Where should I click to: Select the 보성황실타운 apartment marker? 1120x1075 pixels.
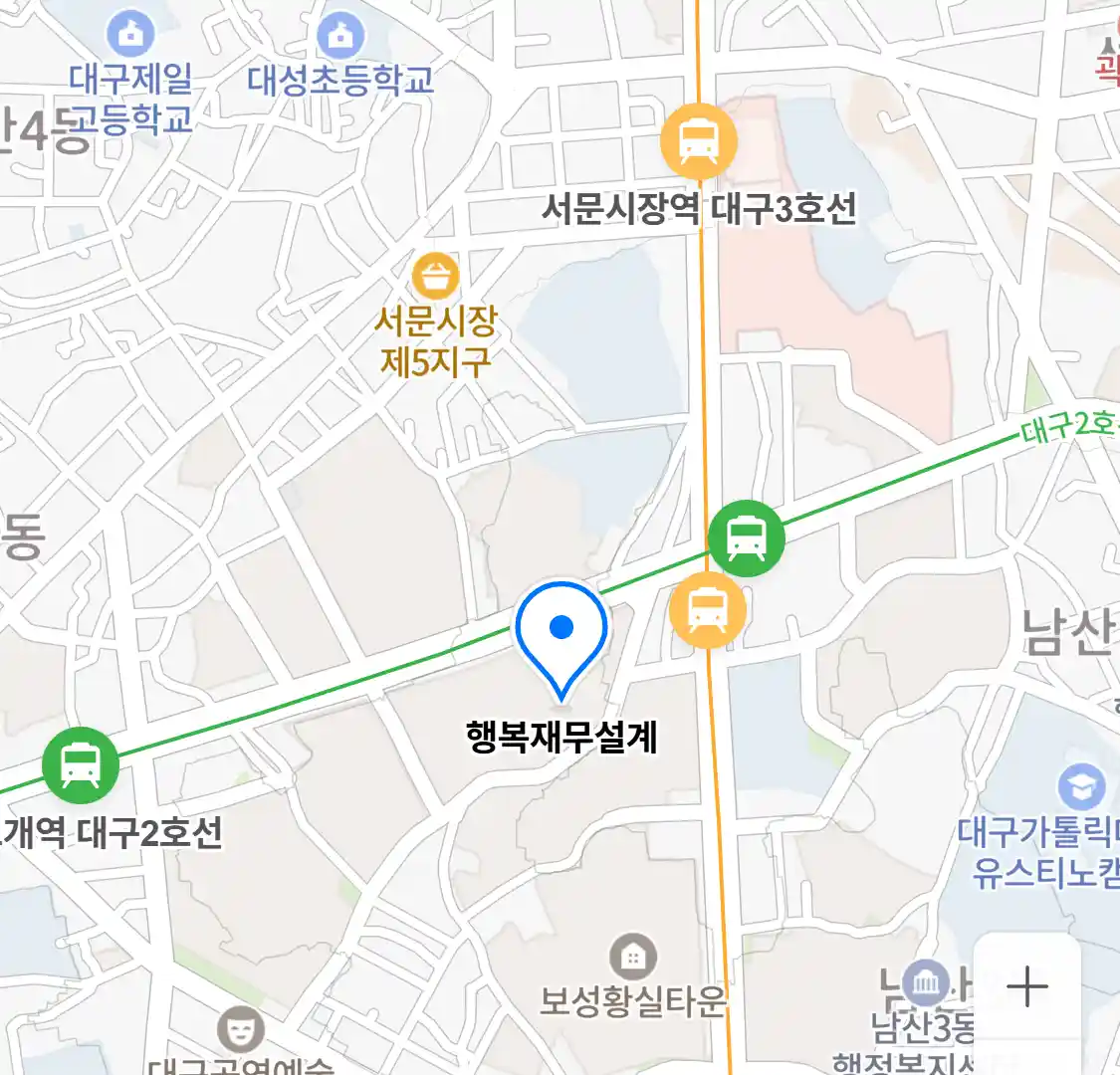click(x=632, y=958)
